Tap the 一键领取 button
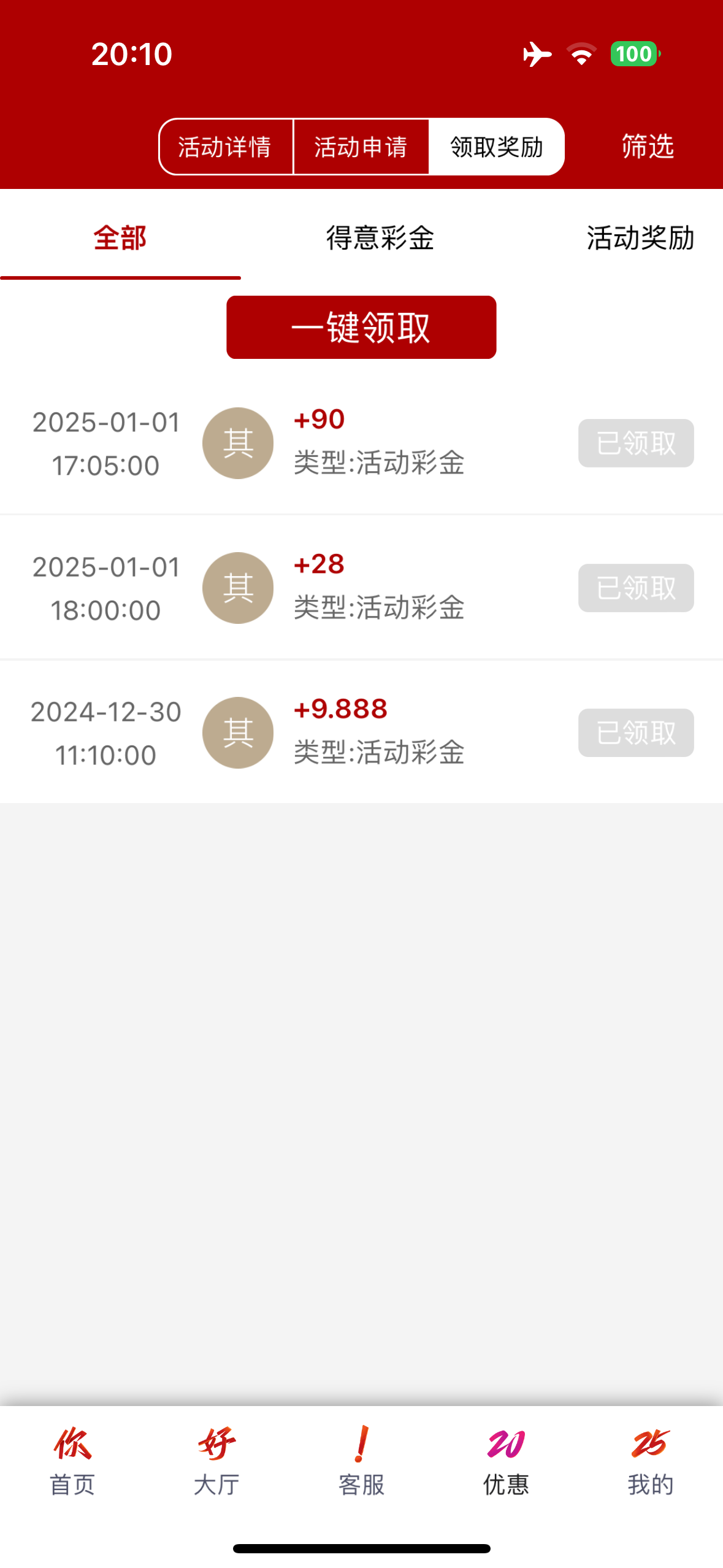 point(361,327)
